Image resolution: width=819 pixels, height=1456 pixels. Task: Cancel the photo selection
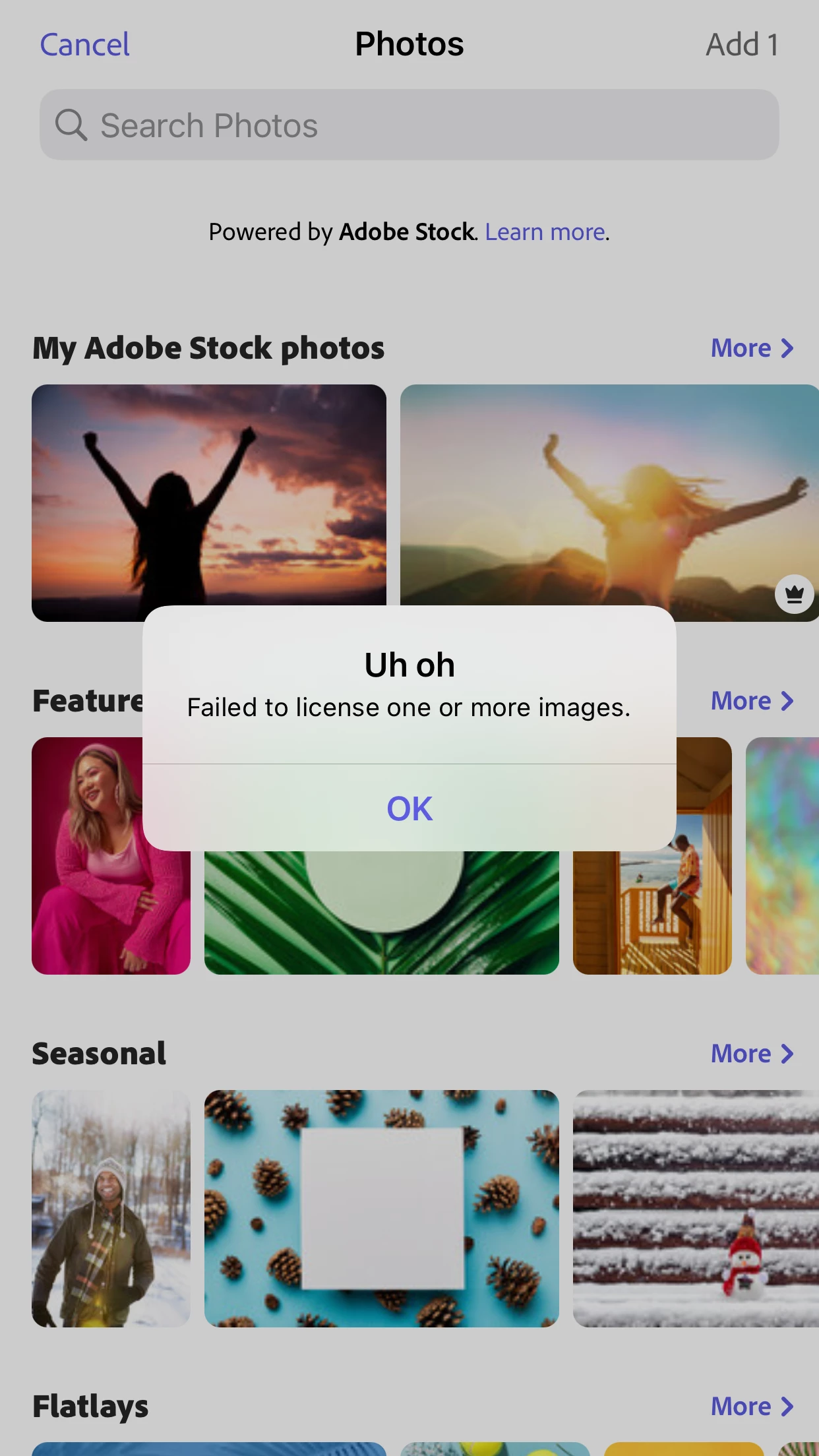click(84, 45)
